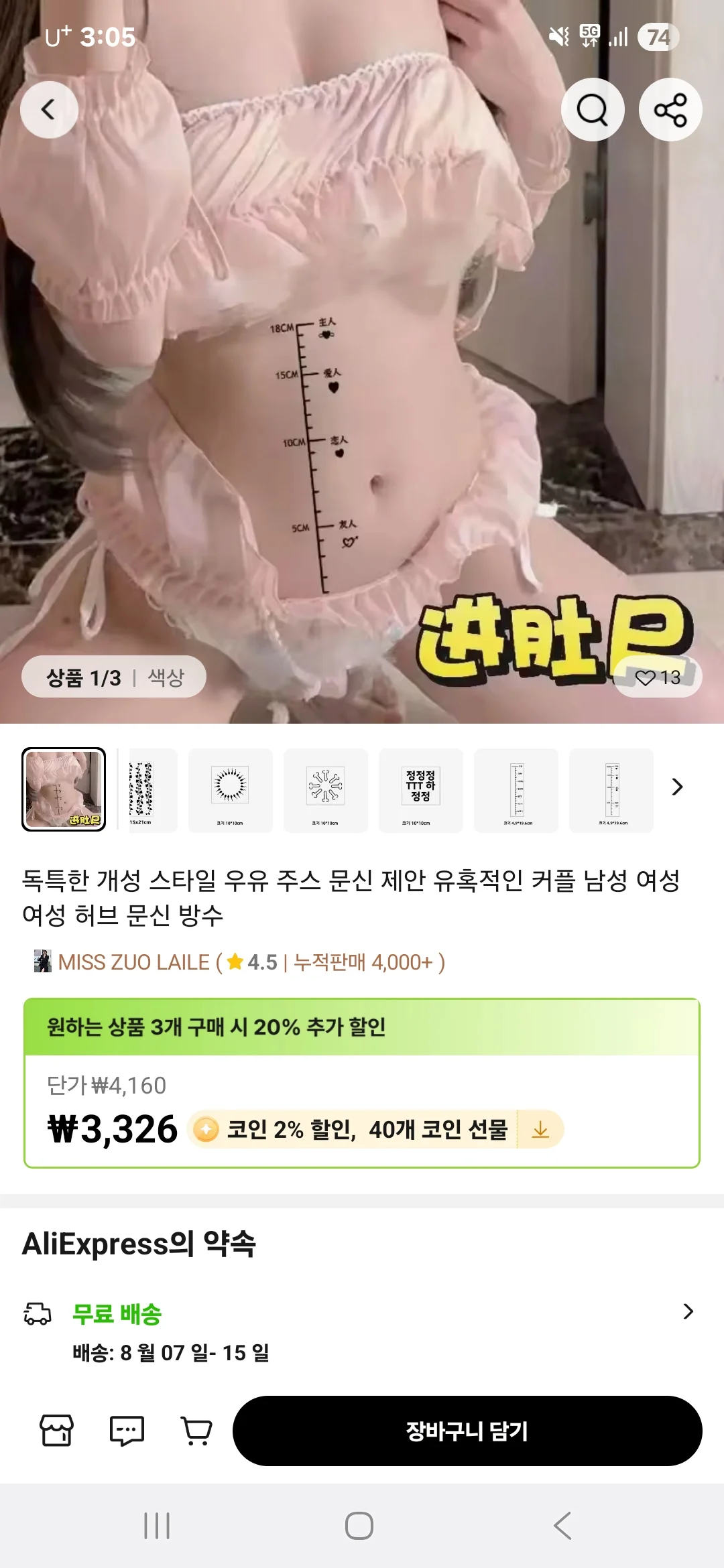
Task: Claim the coin discount coupon
Action: point(540,1130)
